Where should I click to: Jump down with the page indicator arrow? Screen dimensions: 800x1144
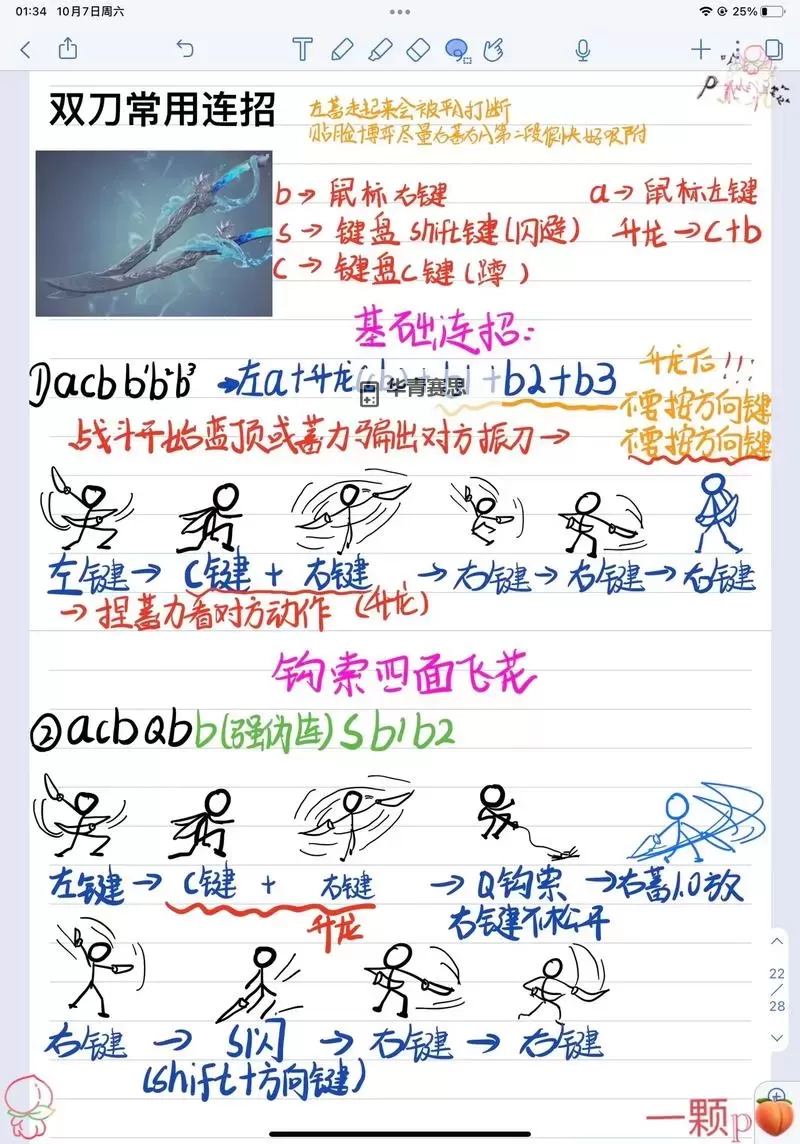pos(777,1038)
